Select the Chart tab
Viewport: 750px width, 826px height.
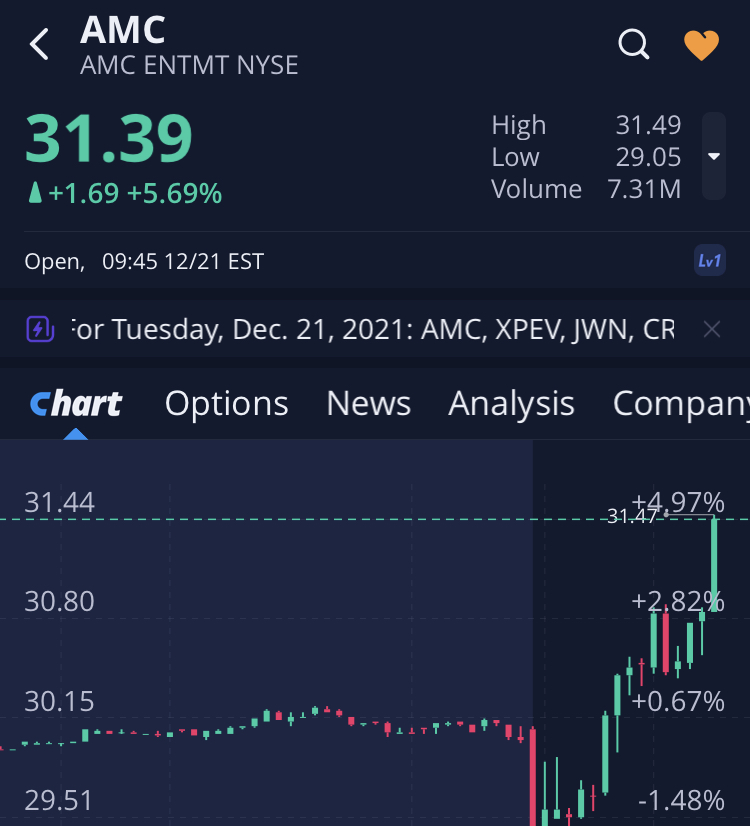76,403
